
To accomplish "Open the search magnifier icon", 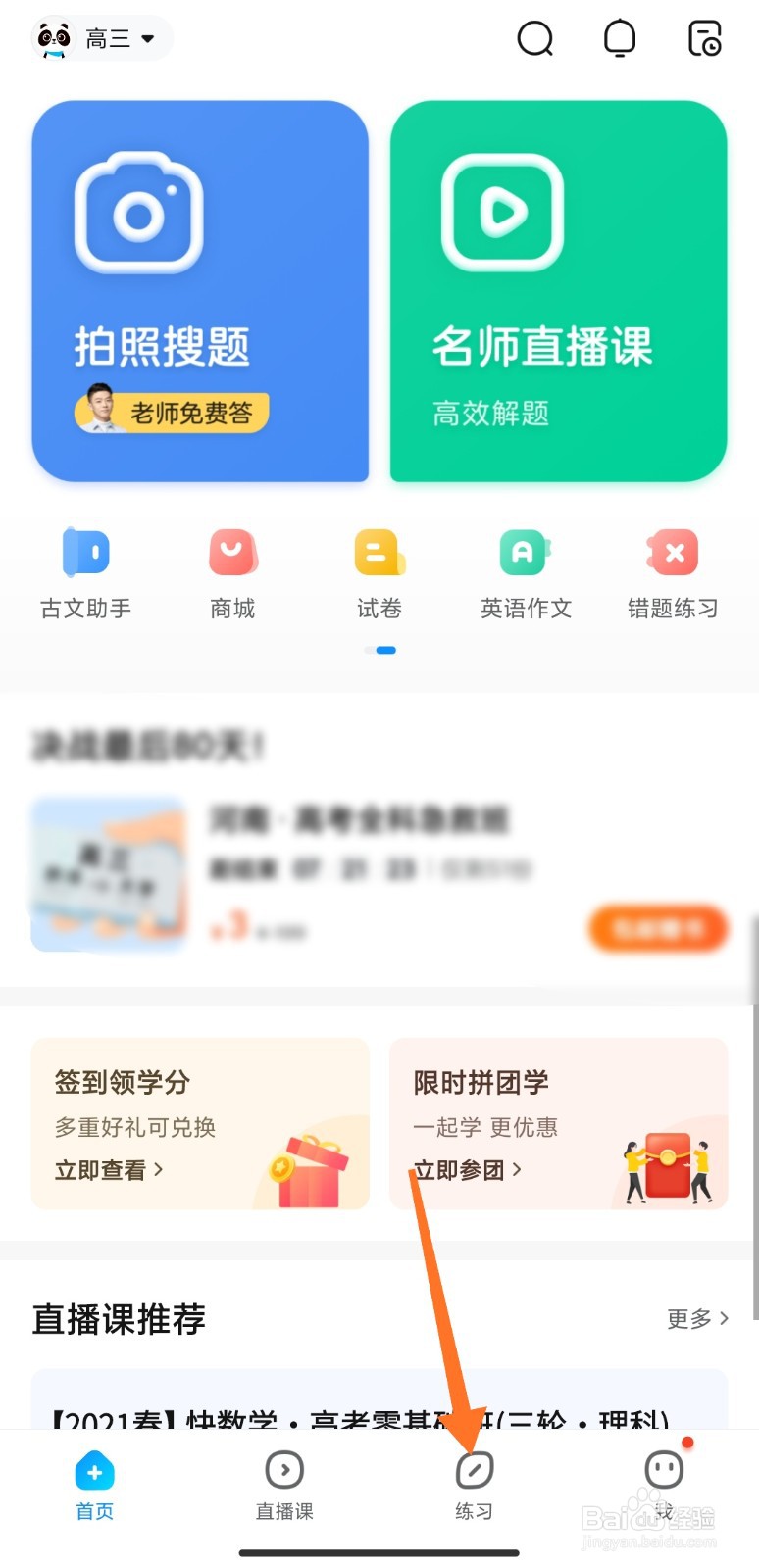I will click(x=535, y=39).
